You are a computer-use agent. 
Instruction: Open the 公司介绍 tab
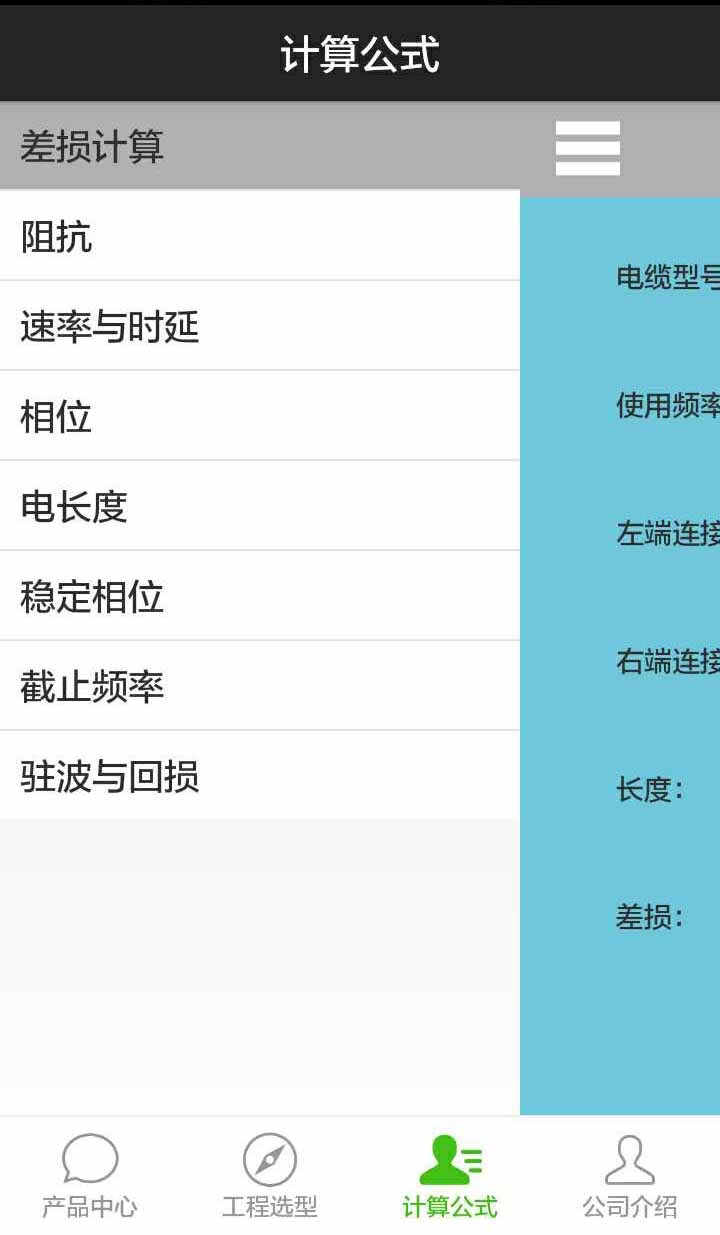[x=630, y=1176]
